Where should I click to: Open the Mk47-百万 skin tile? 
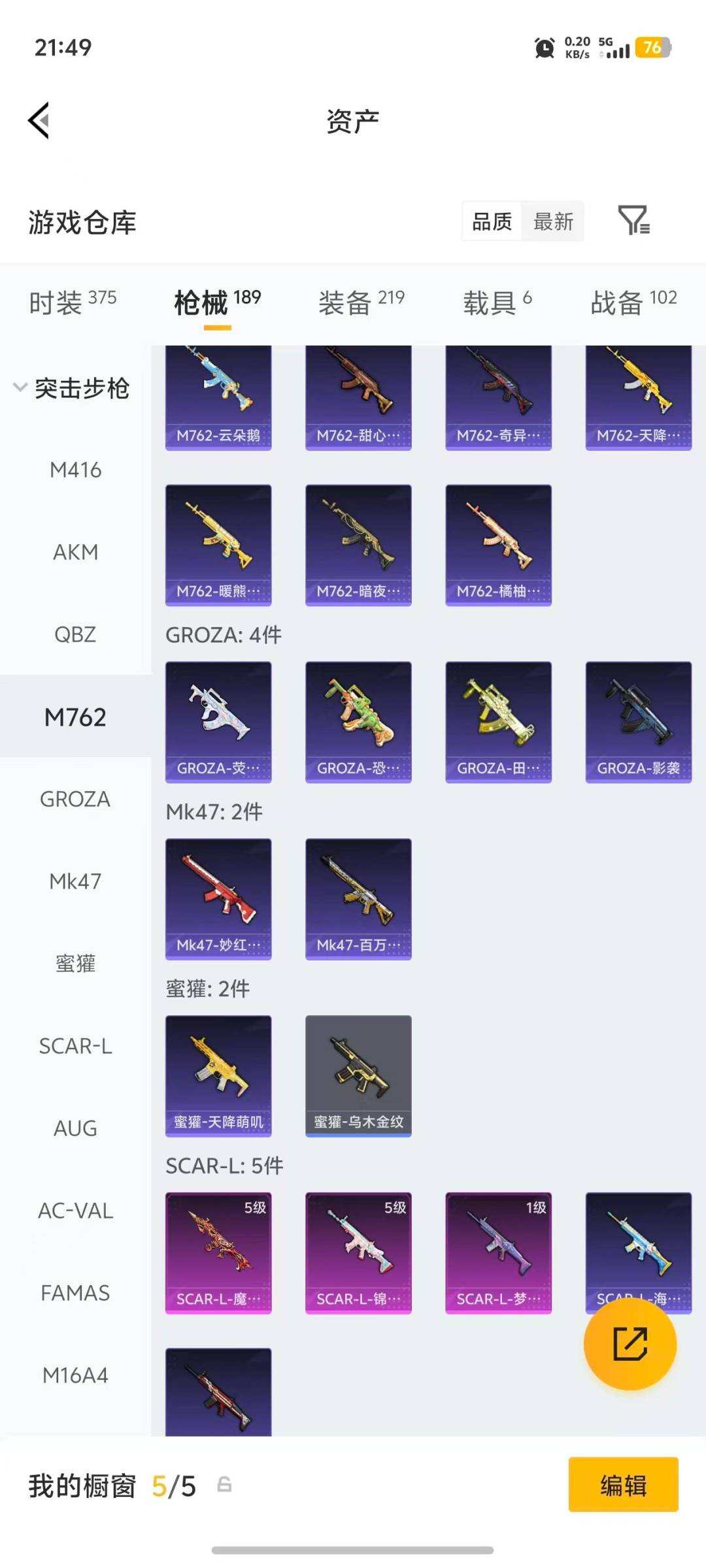coord(358,898)
